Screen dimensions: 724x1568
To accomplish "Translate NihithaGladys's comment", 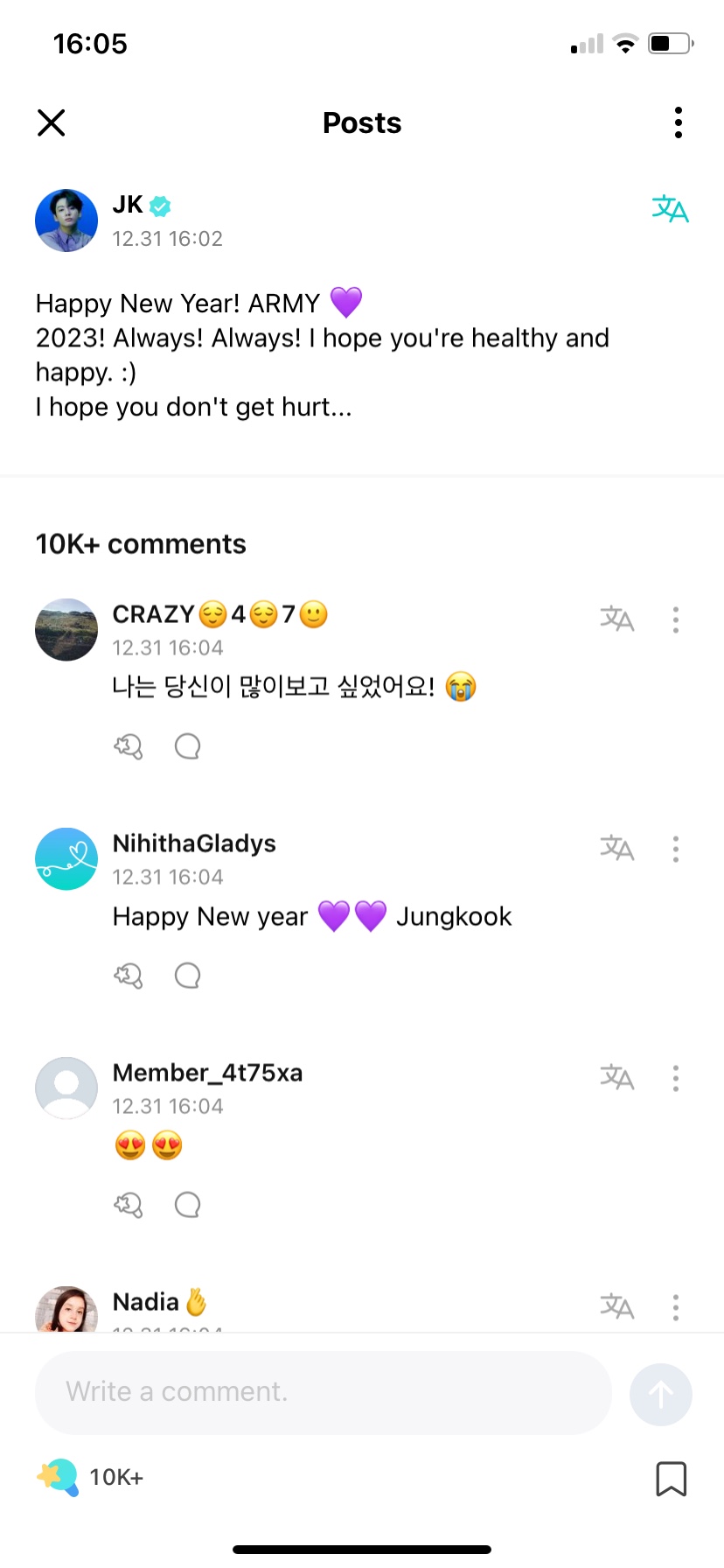I will [x=616, y=848].
